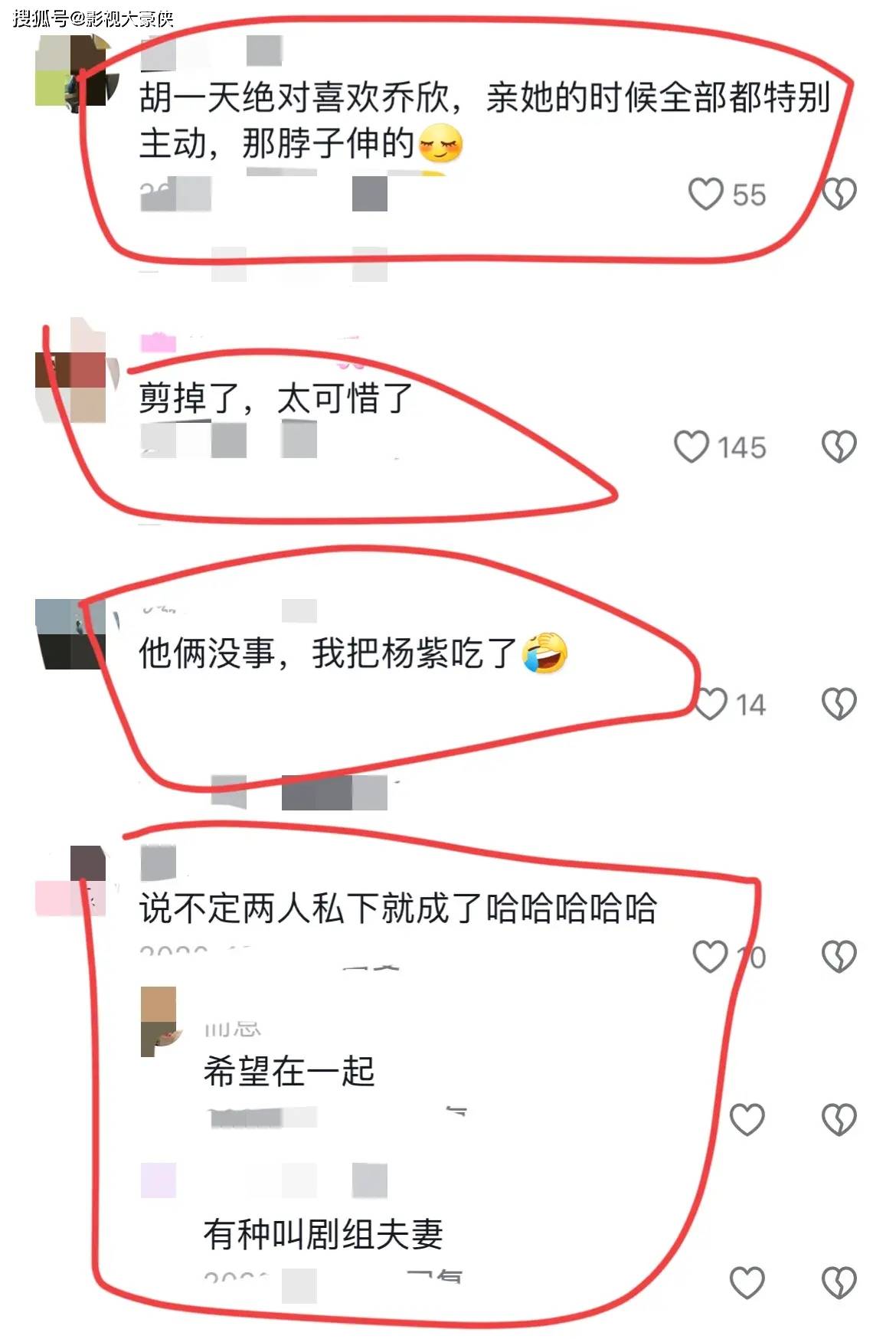Like the comment 说不定两人私下就成了
This screenshot has height=1339, width=896.
710,956
